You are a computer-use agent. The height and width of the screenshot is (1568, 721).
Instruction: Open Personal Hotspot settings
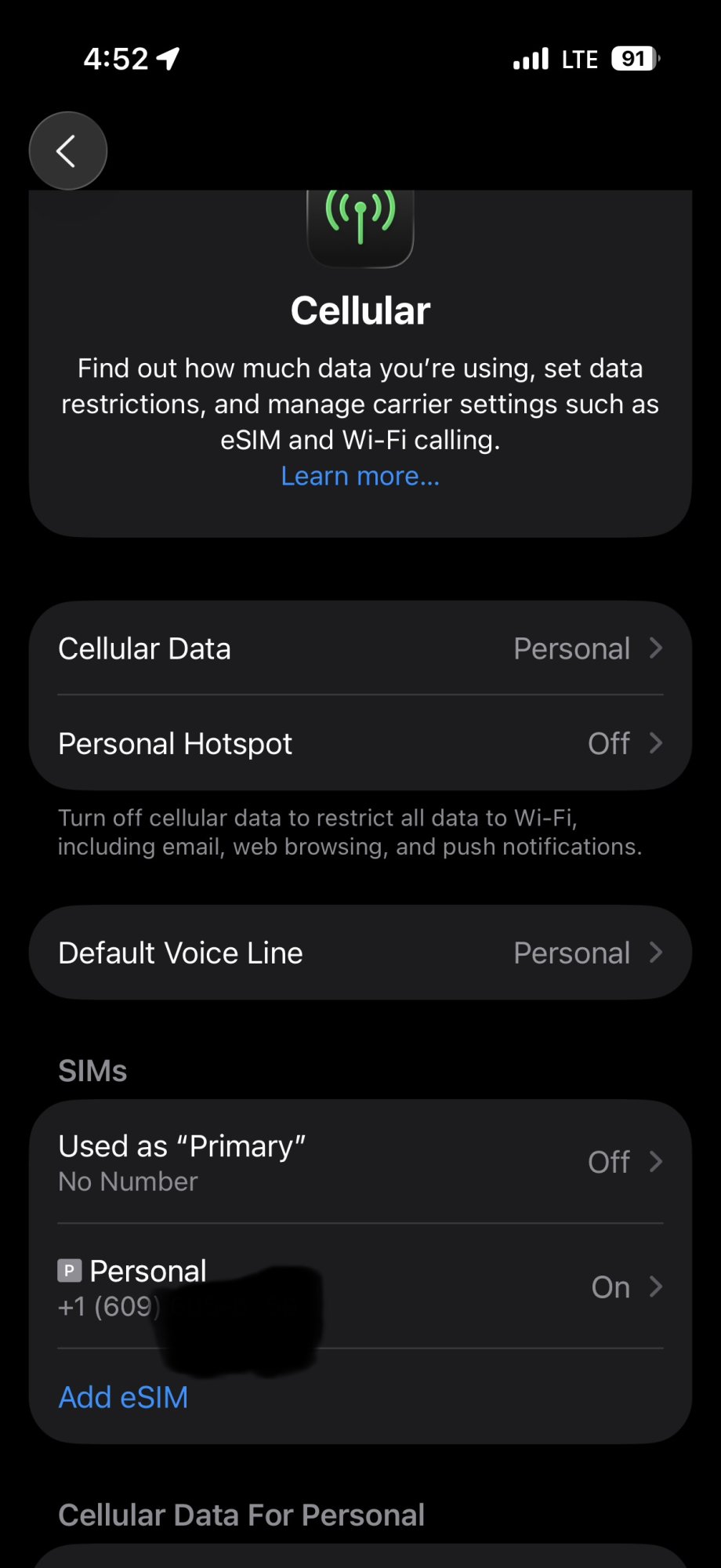coord(360,743)
